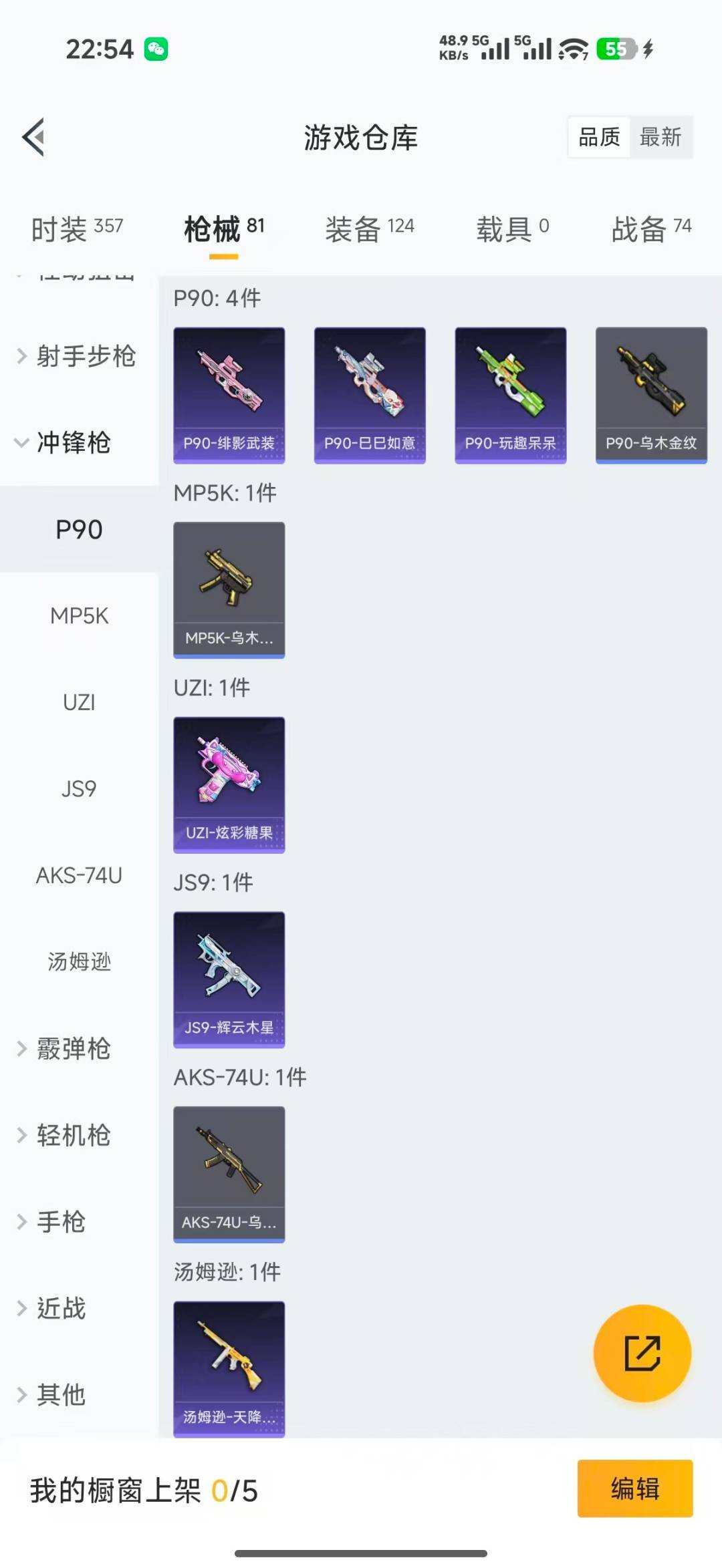Toggle the P90 category filter

coord(79,528)
